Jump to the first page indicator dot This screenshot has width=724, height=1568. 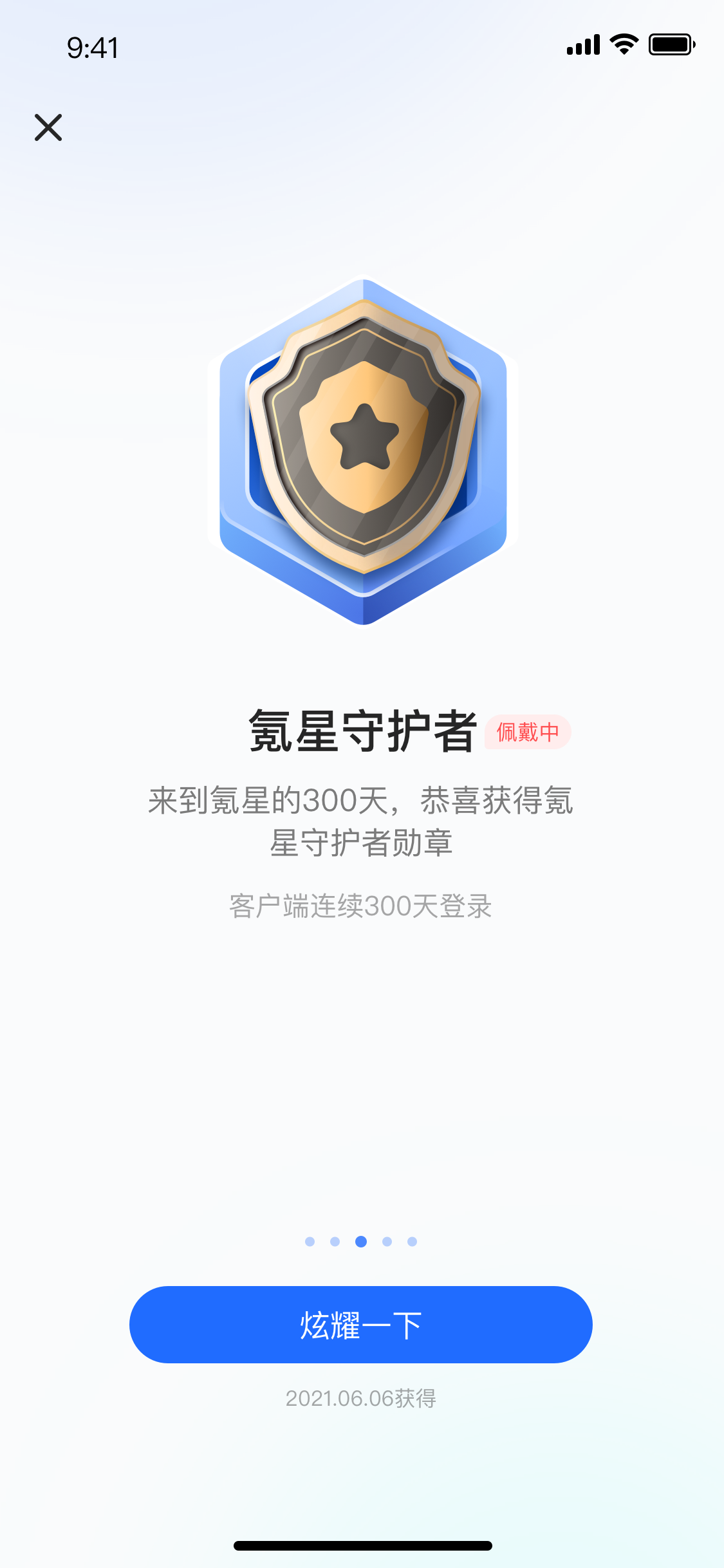pyautogui.click(x=310, y=1242)
